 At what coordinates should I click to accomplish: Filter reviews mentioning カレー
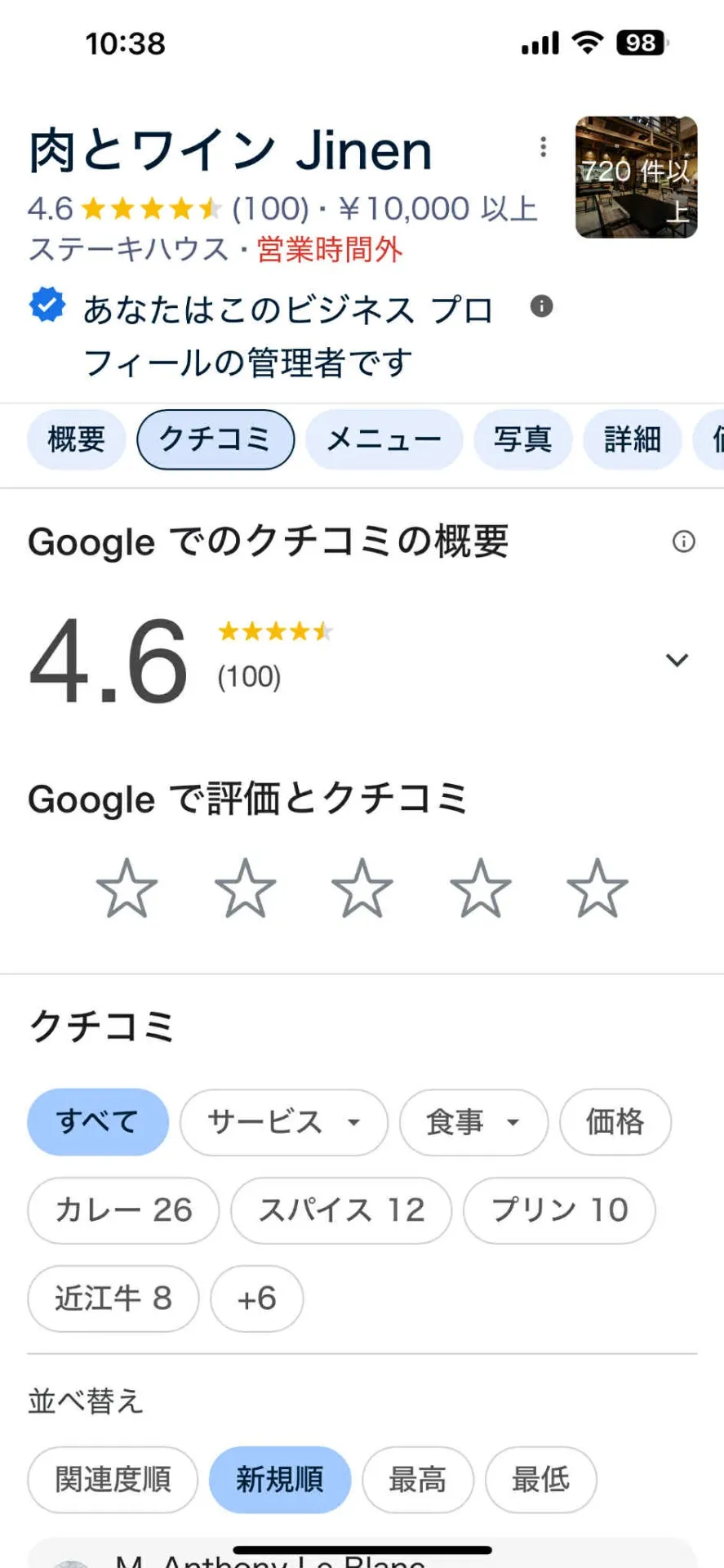click(123, 1210)
